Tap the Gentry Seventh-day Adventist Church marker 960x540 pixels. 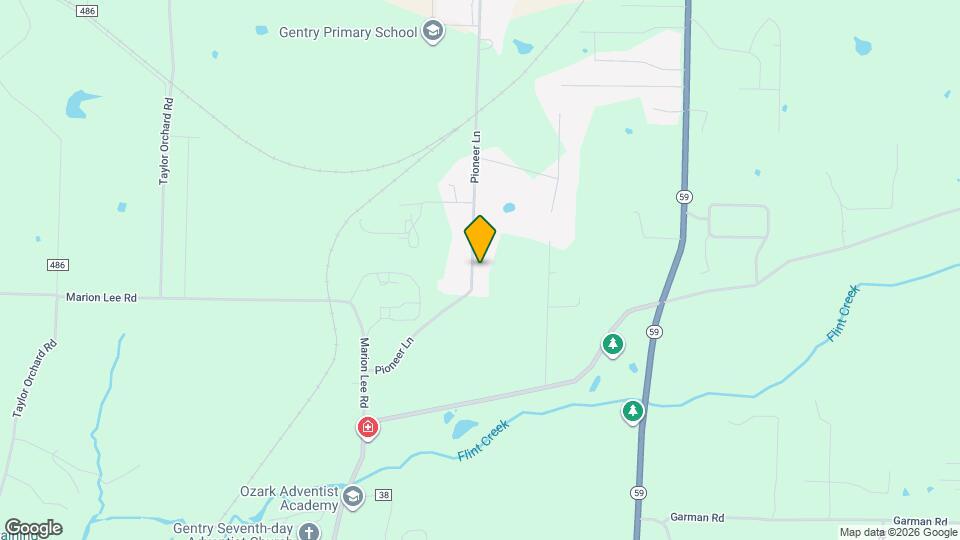coord(310,531)
